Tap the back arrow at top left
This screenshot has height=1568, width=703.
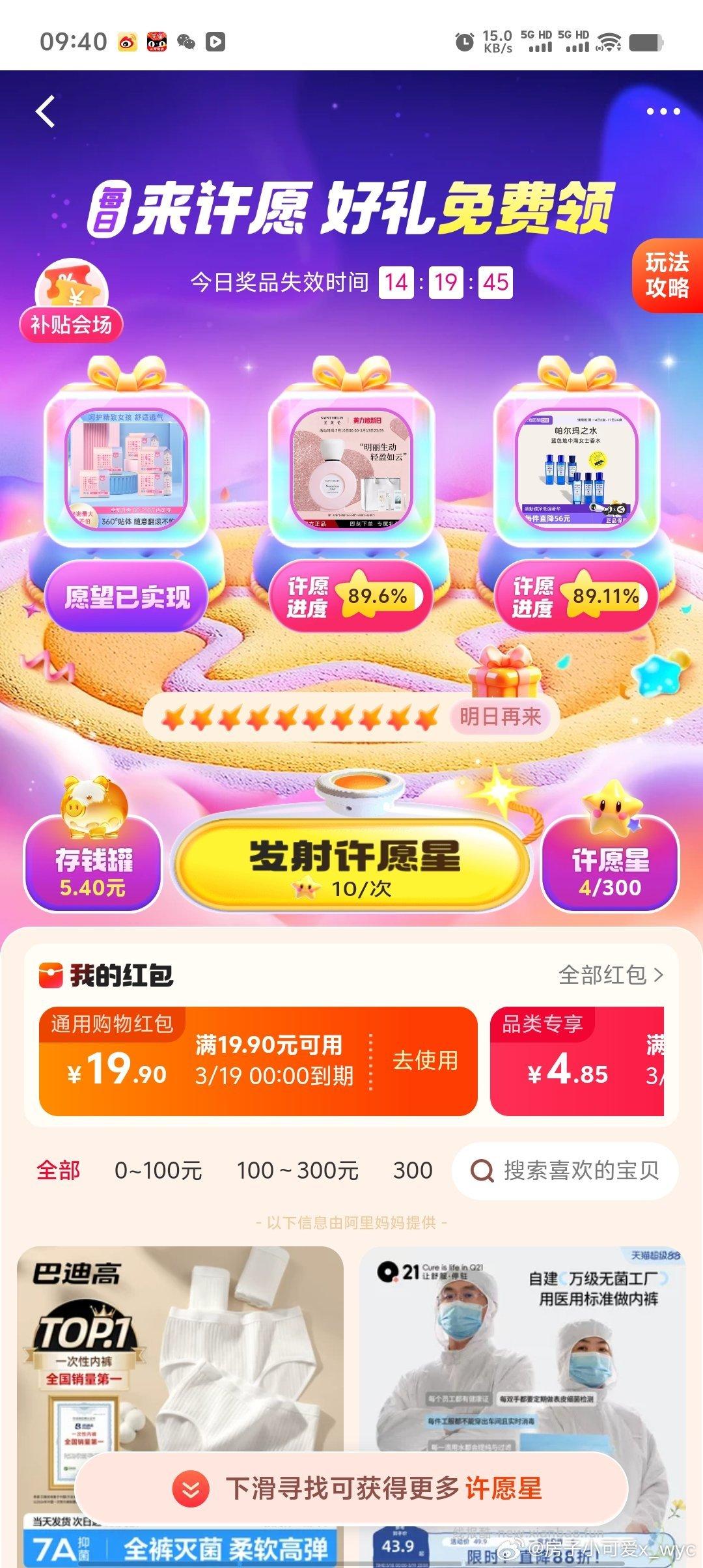(x=46, y=112)
